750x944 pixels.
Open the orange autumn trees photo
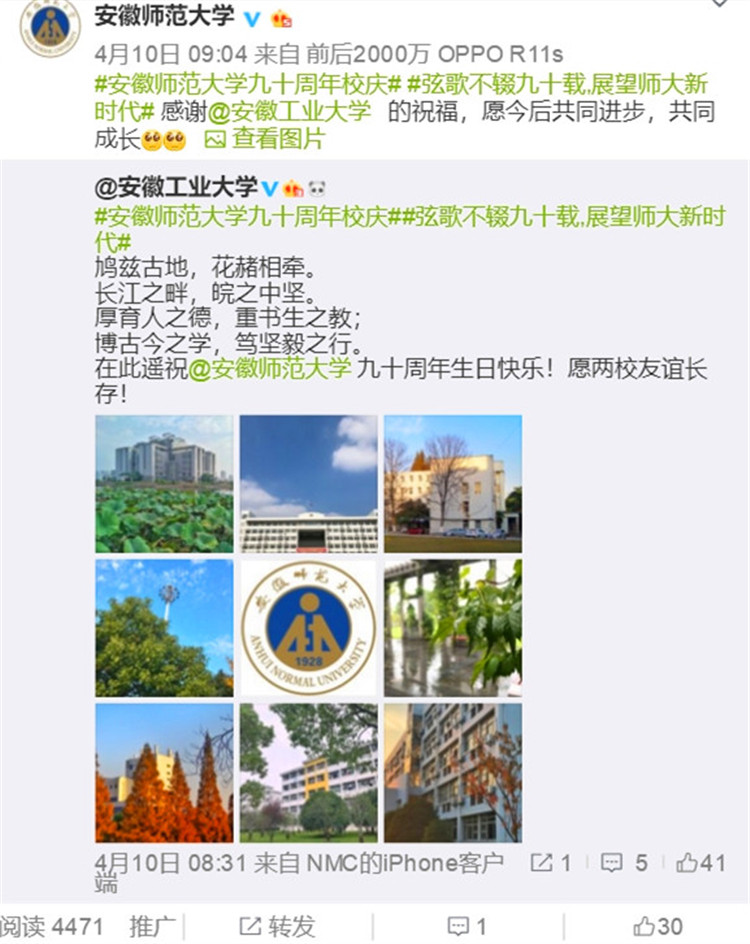(164, 772)
